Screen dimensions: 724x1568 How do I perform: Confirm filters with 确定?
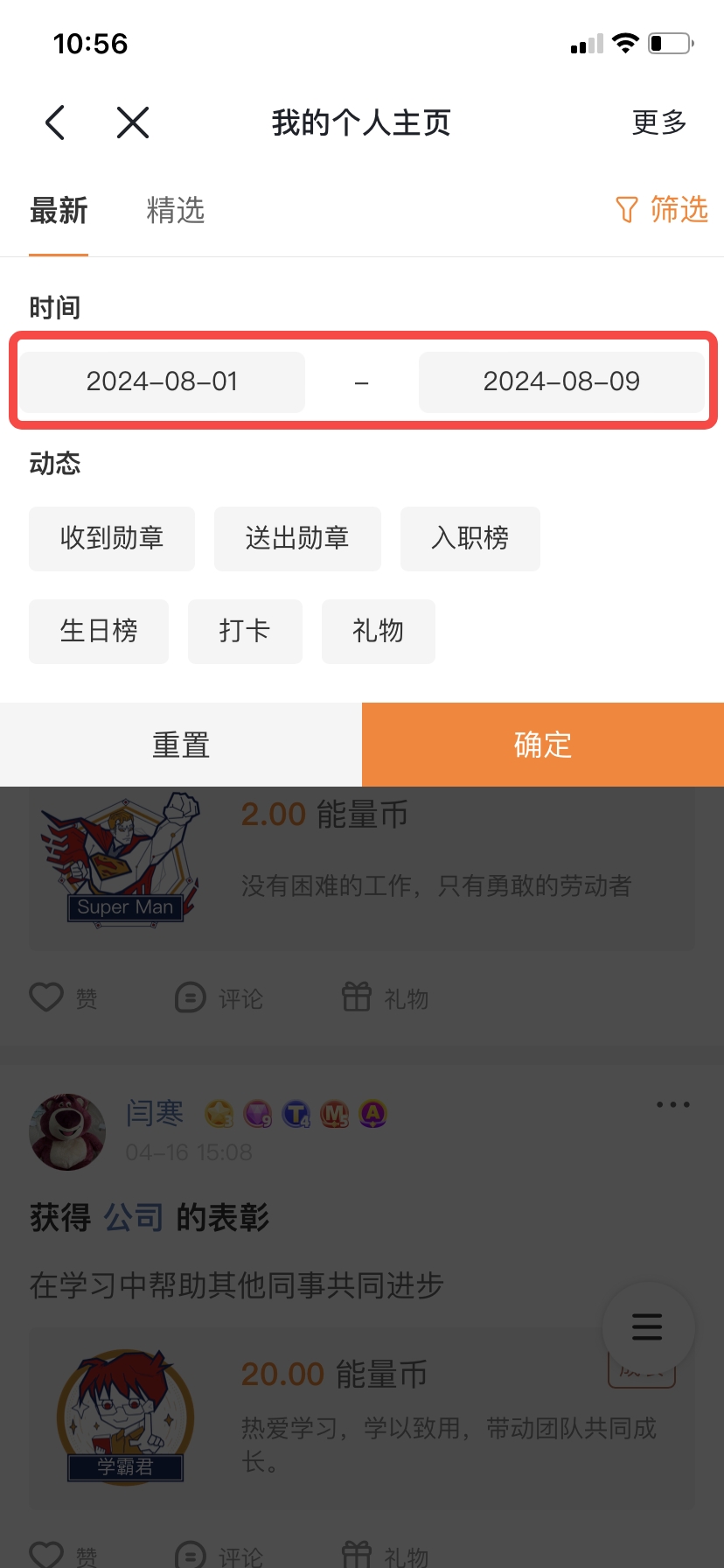543,745
